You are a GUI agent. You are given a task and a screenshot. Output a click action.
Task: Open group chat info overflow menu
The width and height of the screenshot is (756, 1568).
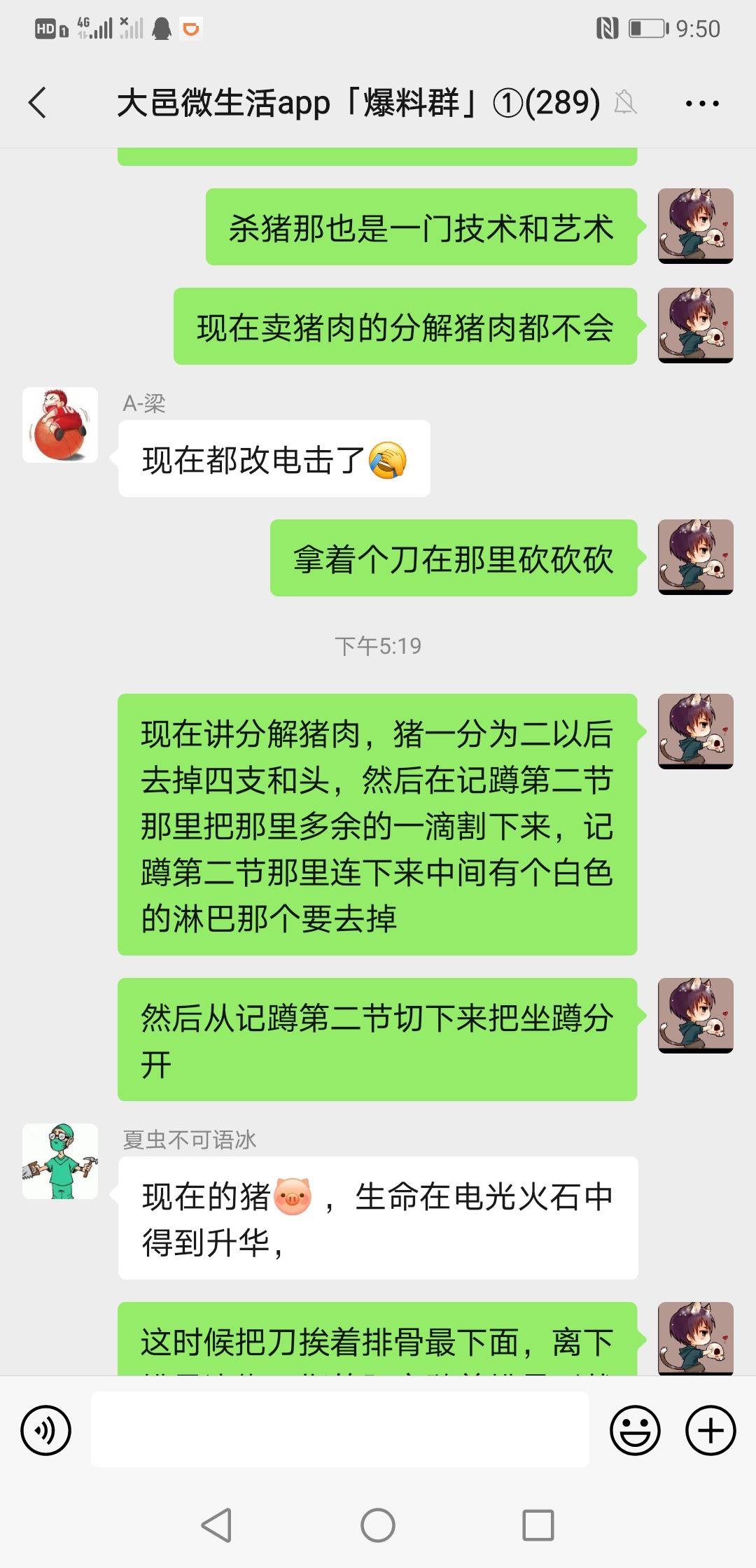[701, 104]
